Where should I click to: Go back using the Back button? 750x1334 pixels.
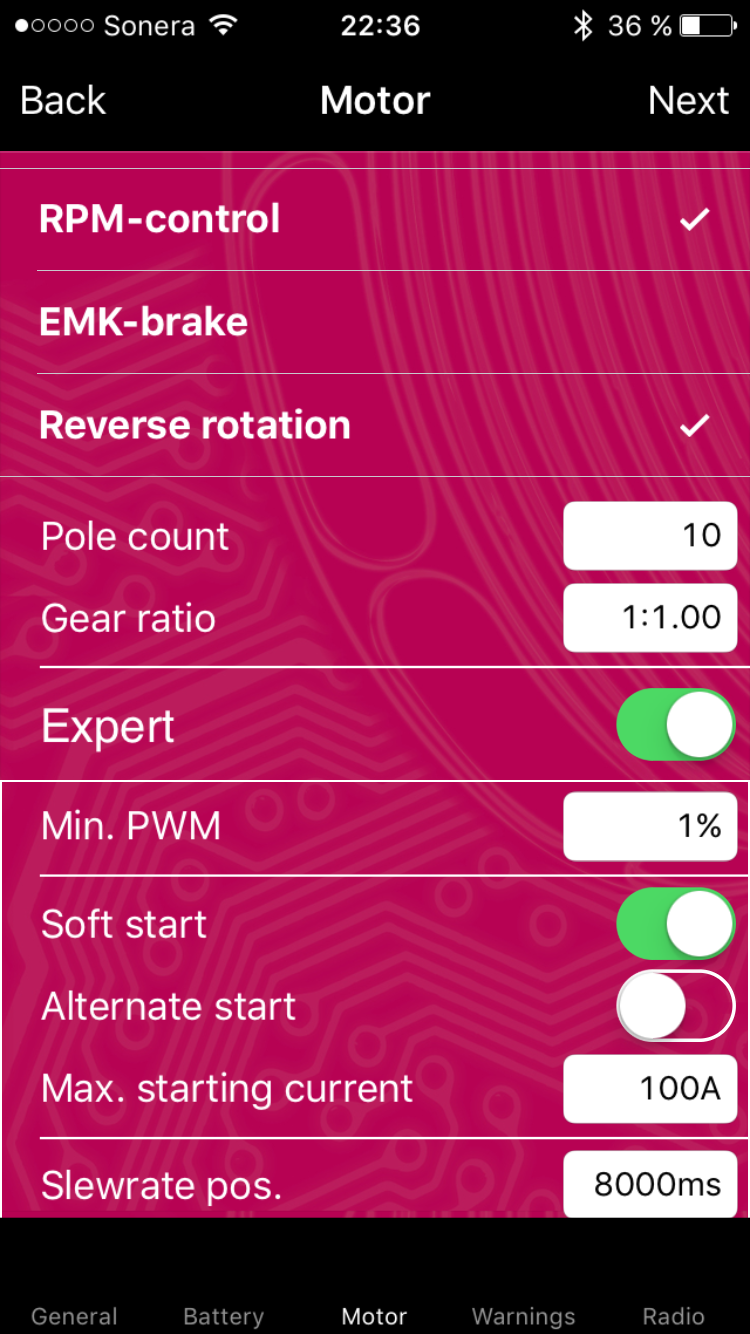point(63,101)
